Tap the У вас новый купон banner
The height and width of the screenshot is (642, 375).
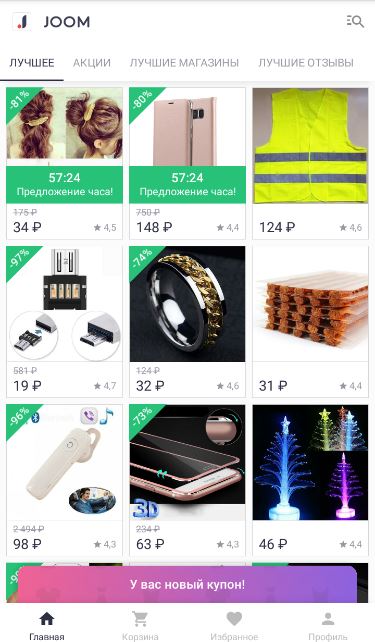coord(188,584)
